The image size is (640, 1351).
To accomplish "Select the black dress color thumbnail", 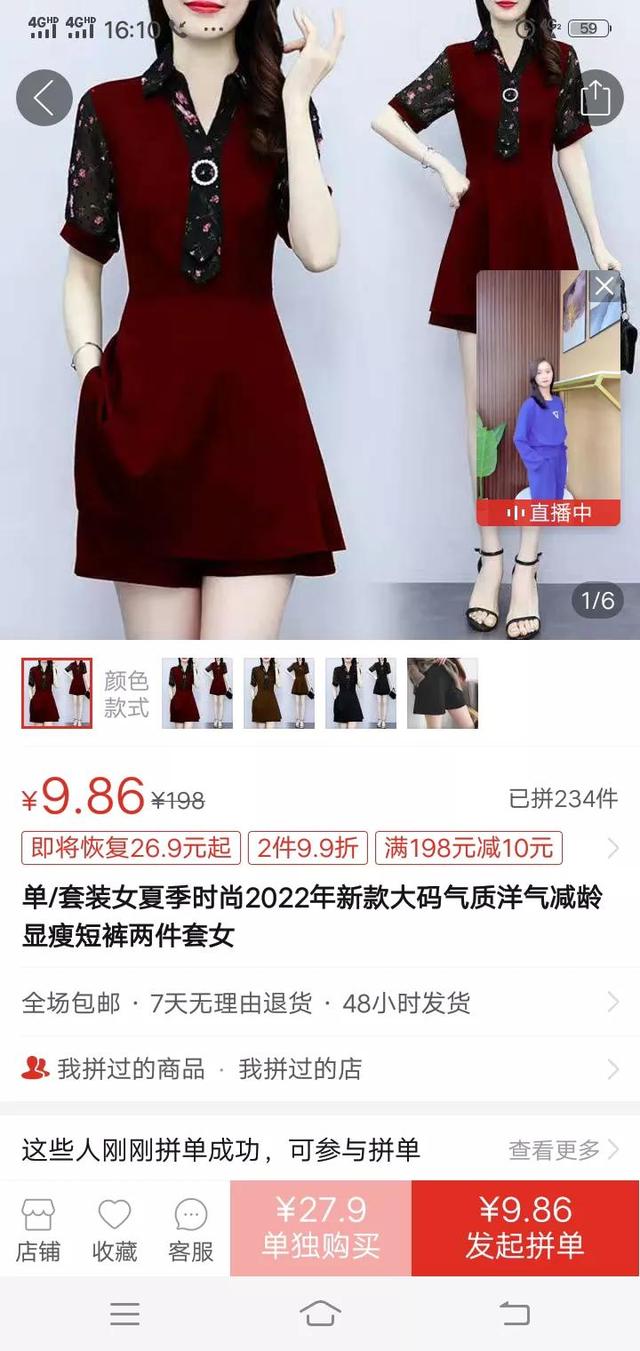I will click(x=360, y=693).
